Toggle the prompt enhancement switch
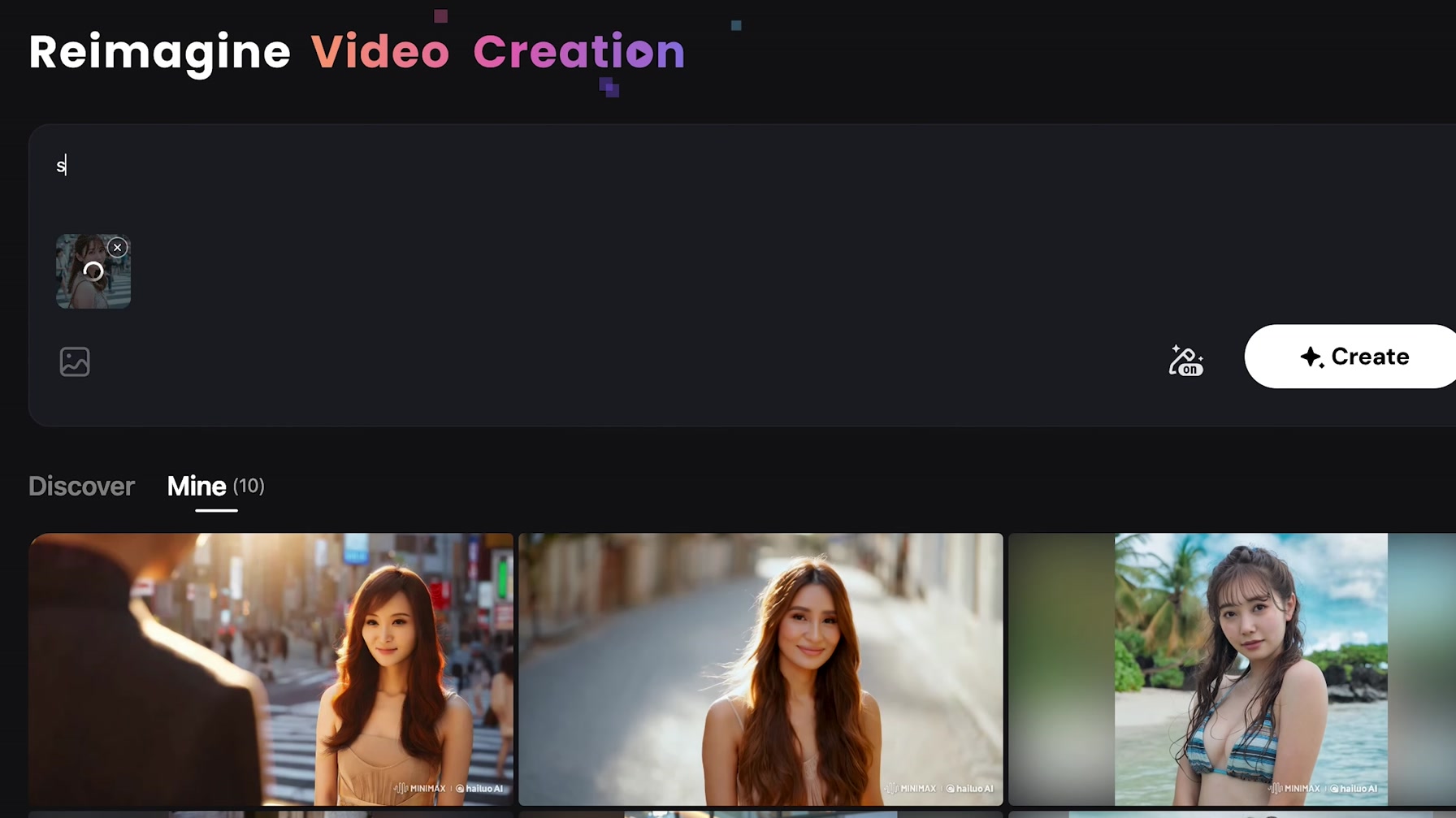This screenshot has width=1456, height=818. (x=1185, y=361)
